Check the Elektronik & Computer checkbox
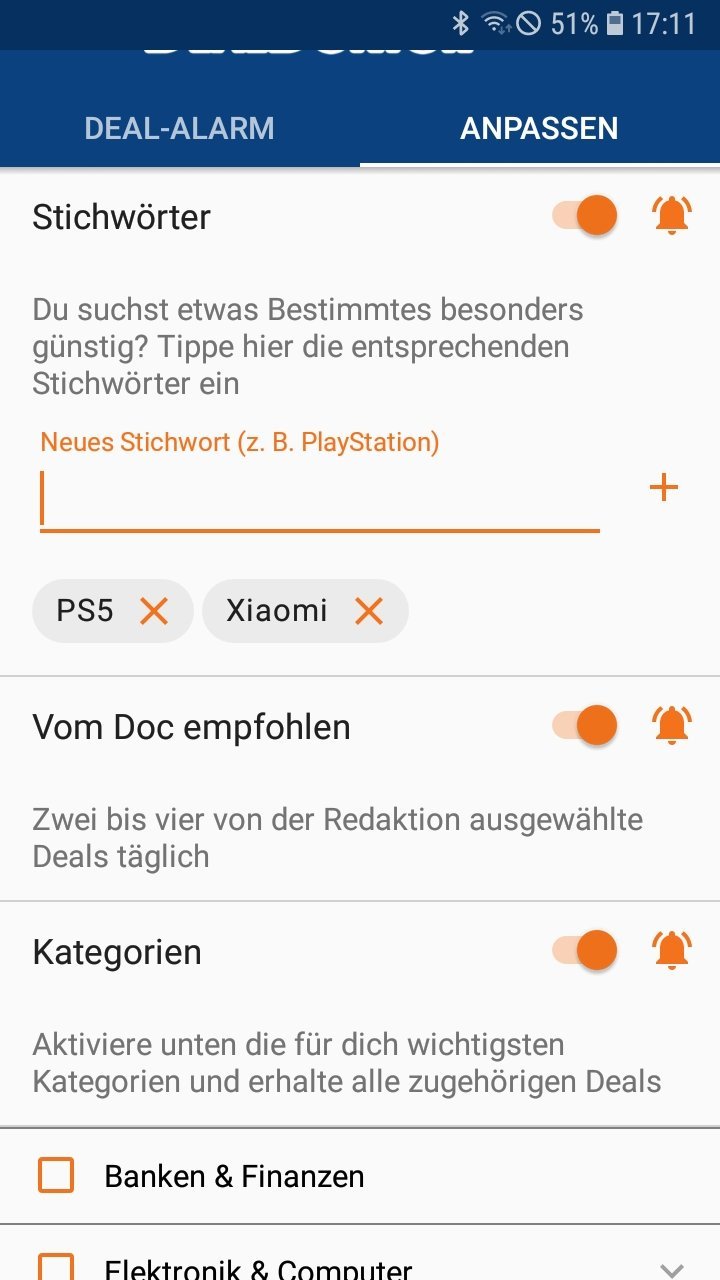Viewport: 720px width, 1280px height. click(56, 1268)
